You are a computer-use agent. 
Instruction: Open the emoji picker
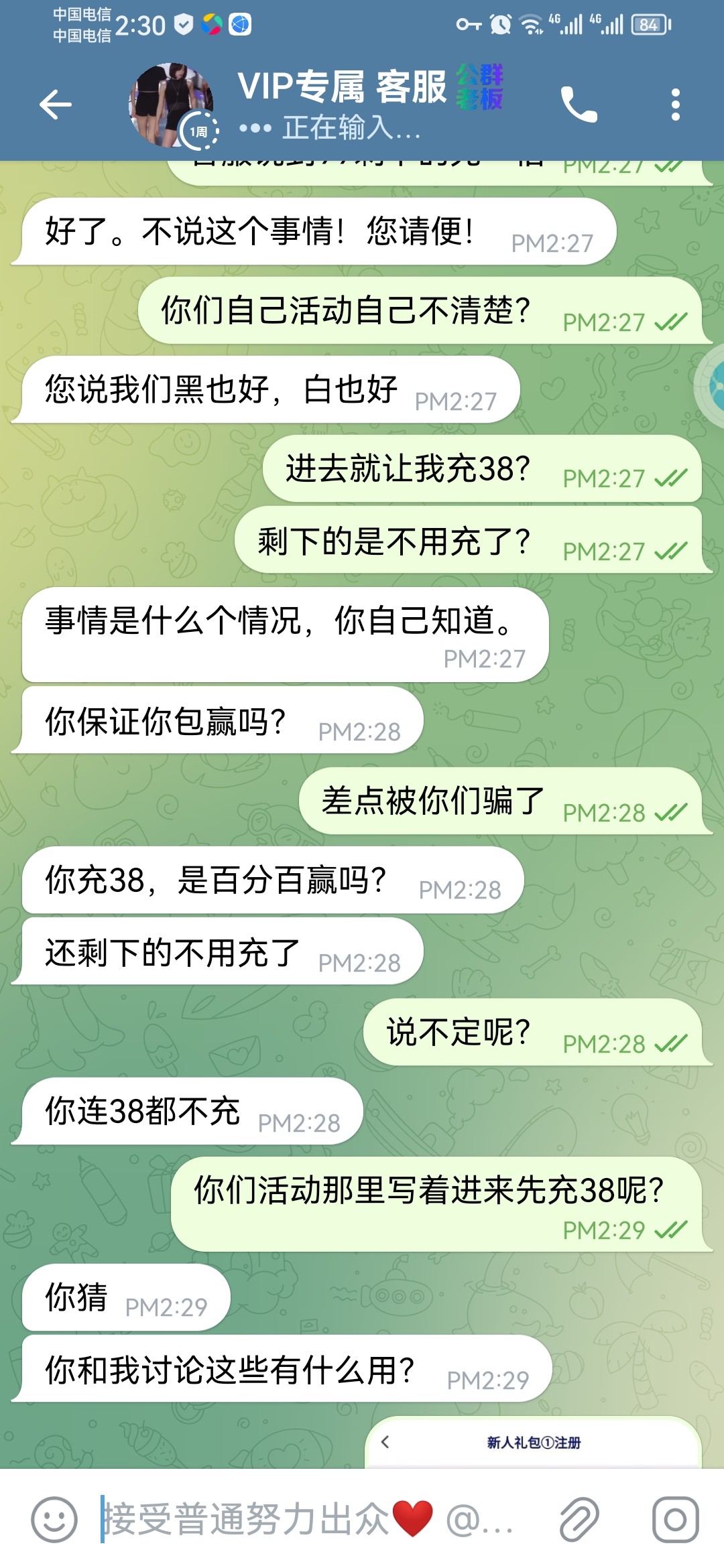pyautogui.click(x=54, y=1519)
